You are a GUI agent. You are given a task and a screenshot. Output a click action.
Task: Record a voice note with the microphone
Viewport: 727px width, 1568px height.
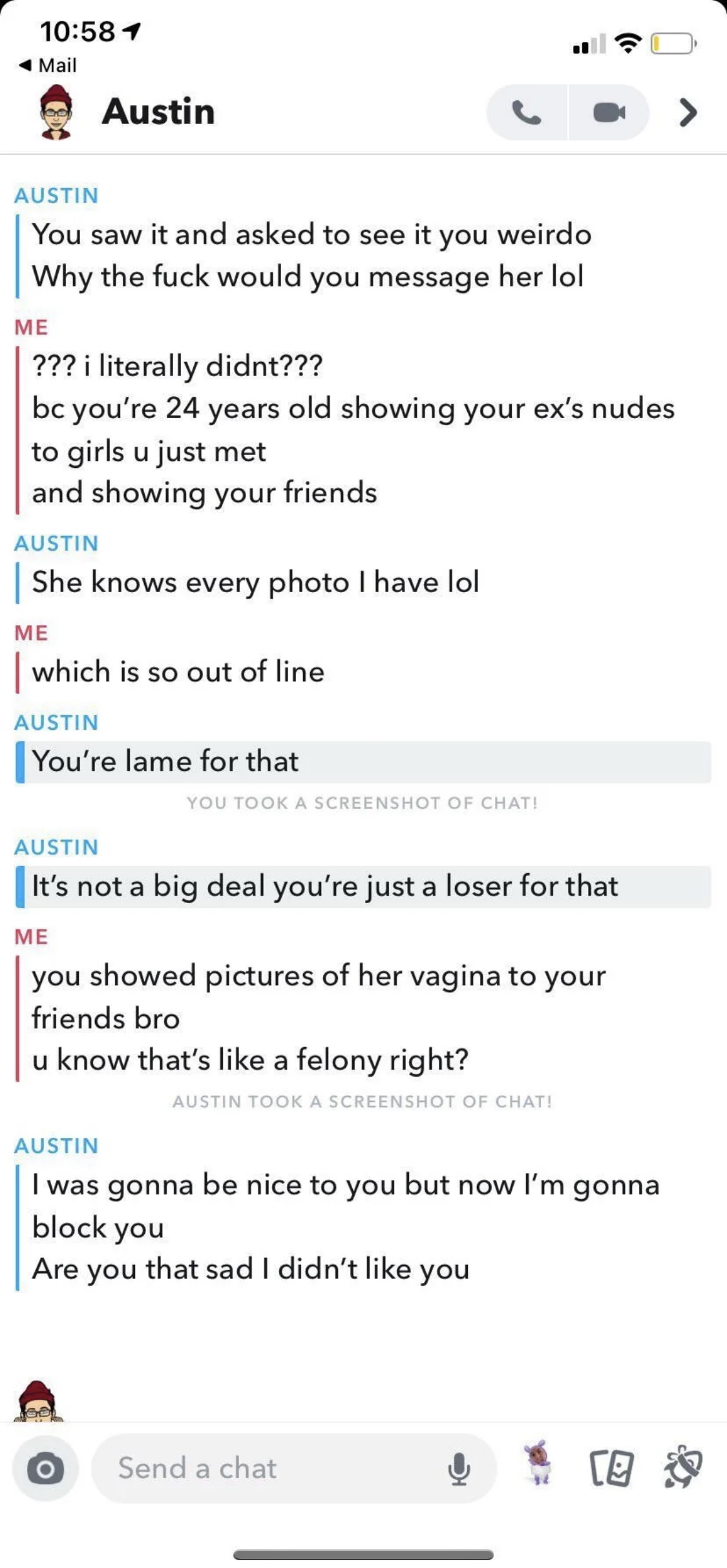[459, 1468]
